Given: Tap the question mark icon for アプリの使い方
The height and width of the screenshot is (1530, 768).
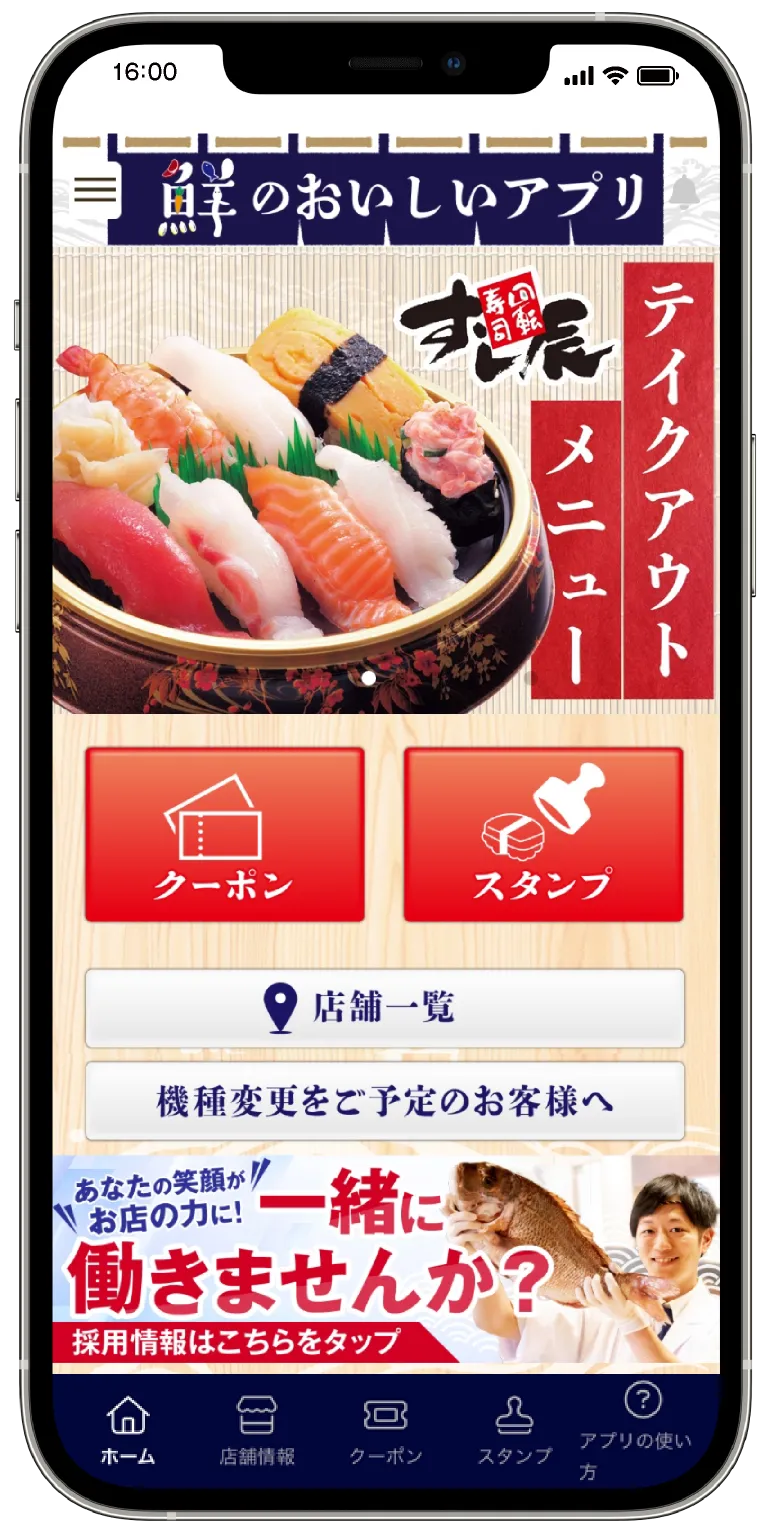Looking at the screenshot, I should (641, 1401).
